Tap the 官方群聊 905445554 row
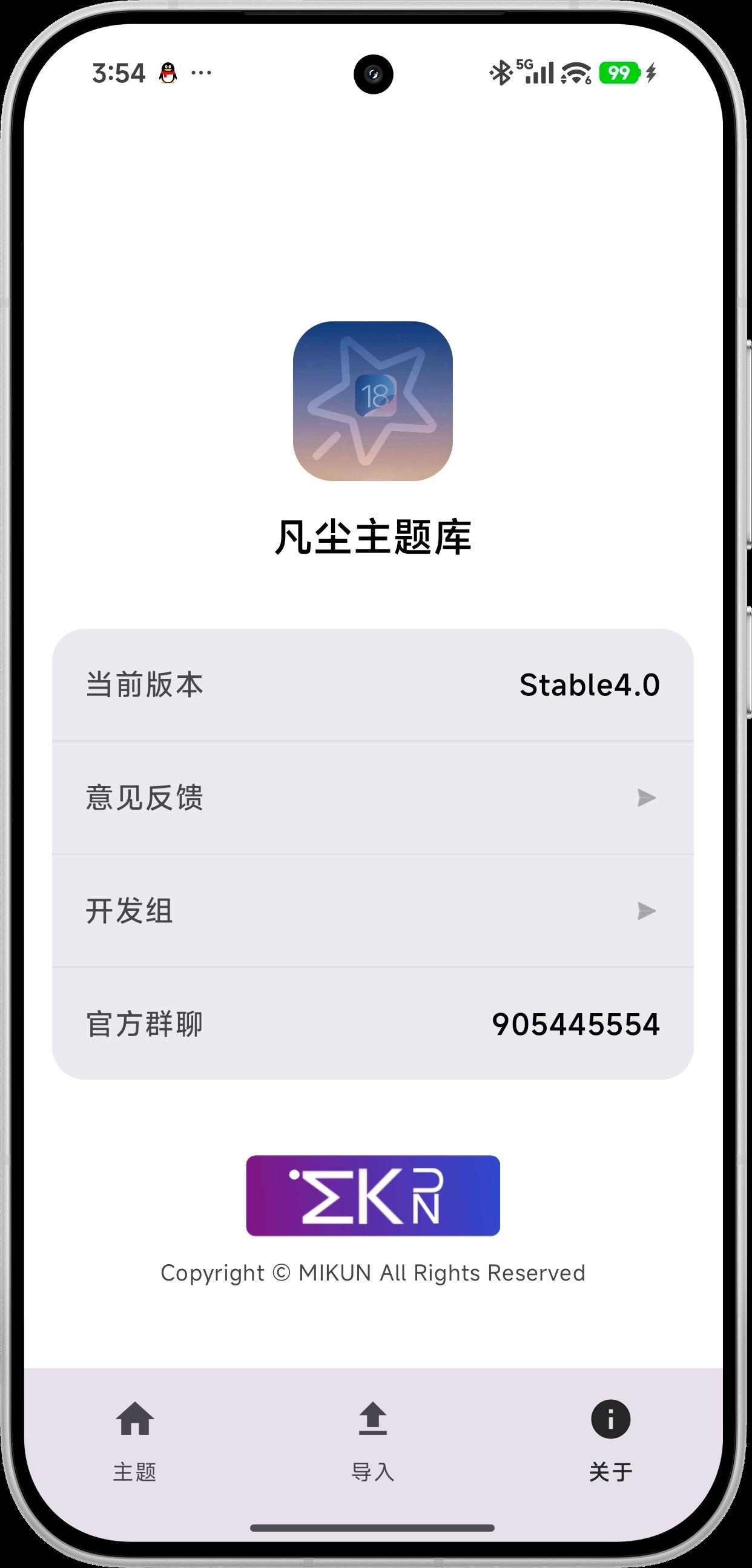The image size is (752, 1568). click(x=372, y=1024)
